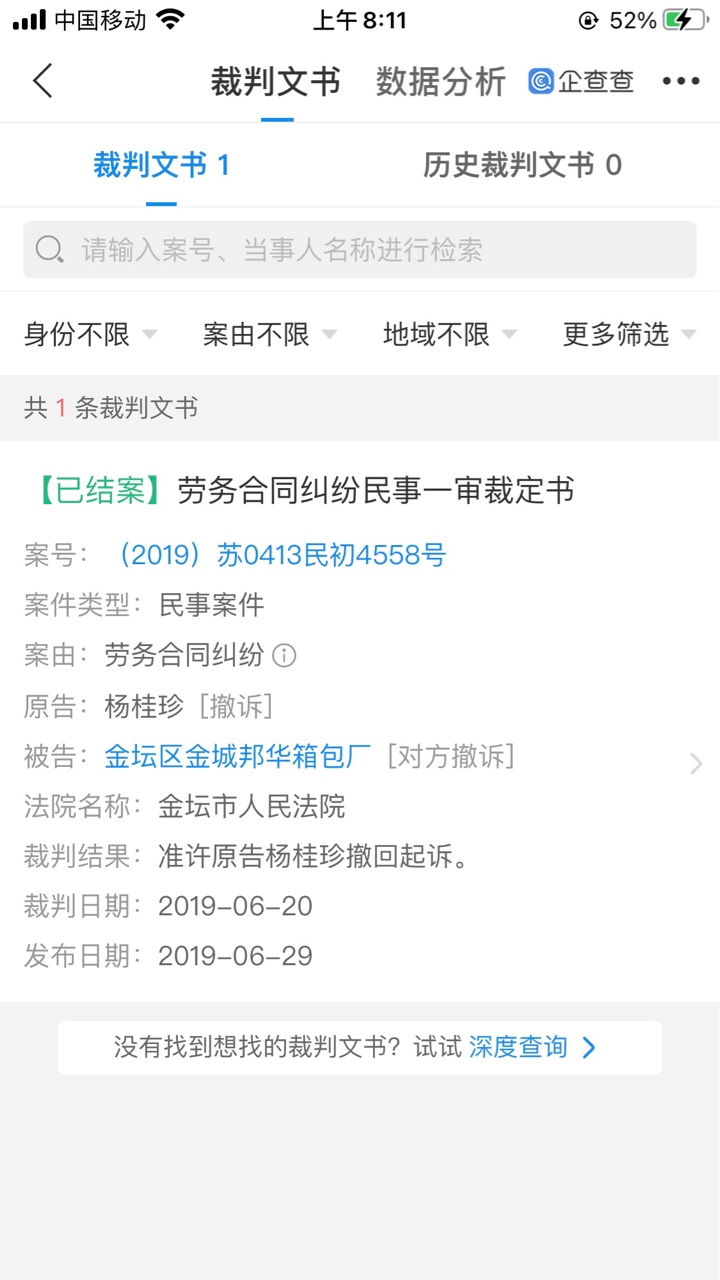Tap the 企查查 logo in header
This screenshot has height=1280, width=720.
tap(581, 82)
